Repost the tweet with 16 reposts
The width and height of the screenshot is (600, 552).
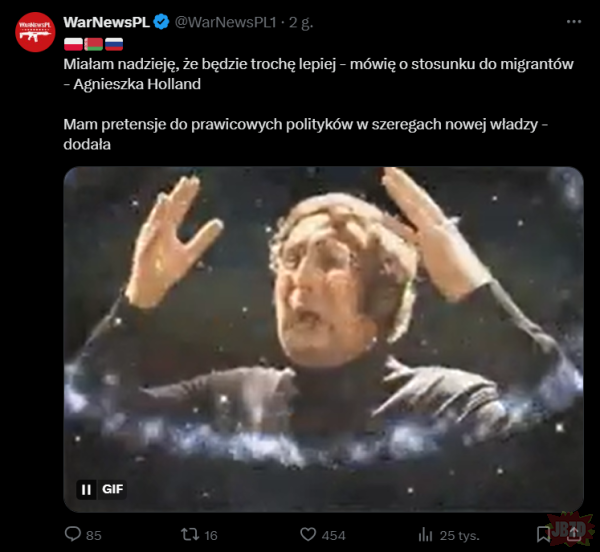pyautogui.click(x=189, y=534)
